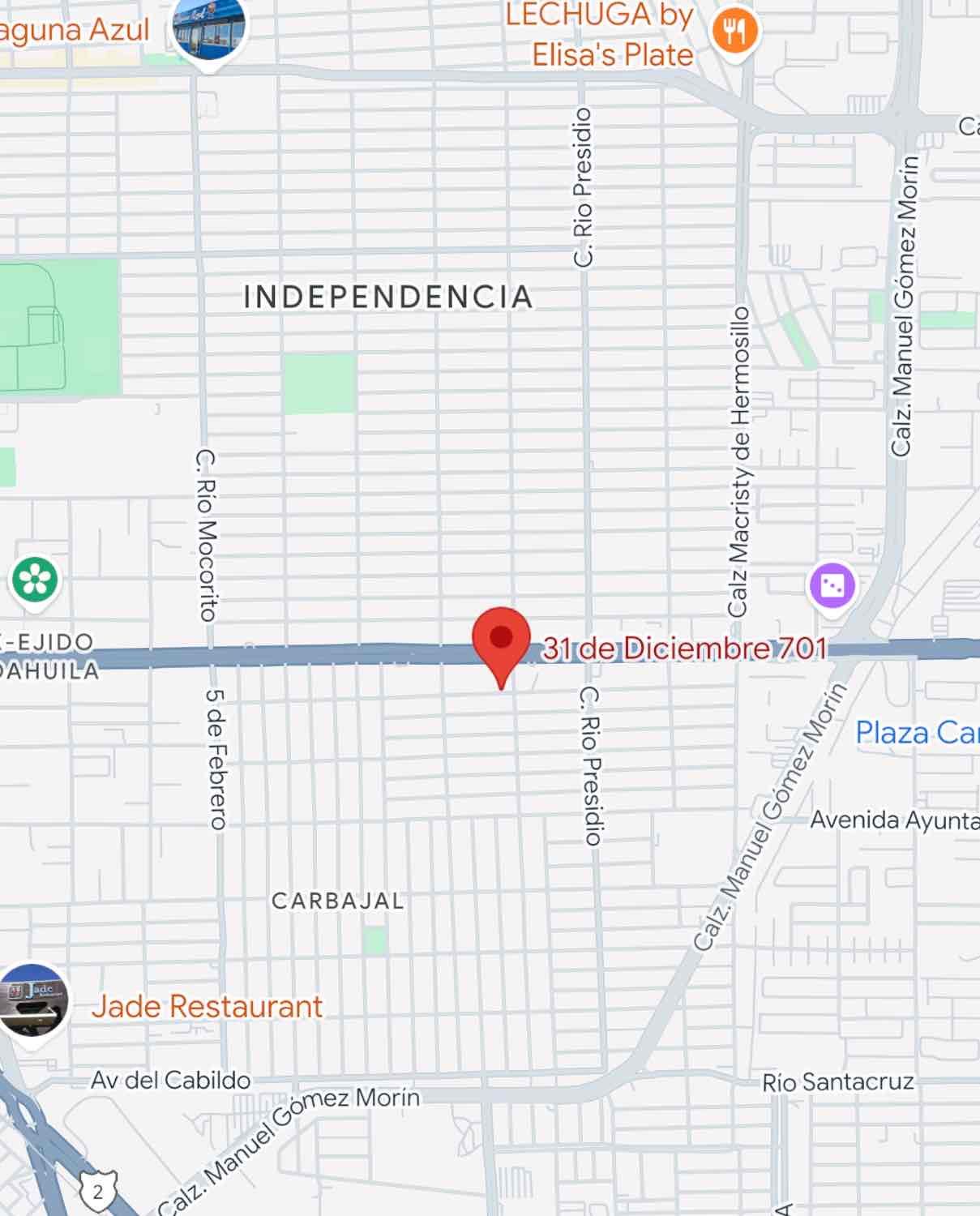Select the green flower marker
This screenshot has width=980, height=1216.
click(x=35, y=582)
